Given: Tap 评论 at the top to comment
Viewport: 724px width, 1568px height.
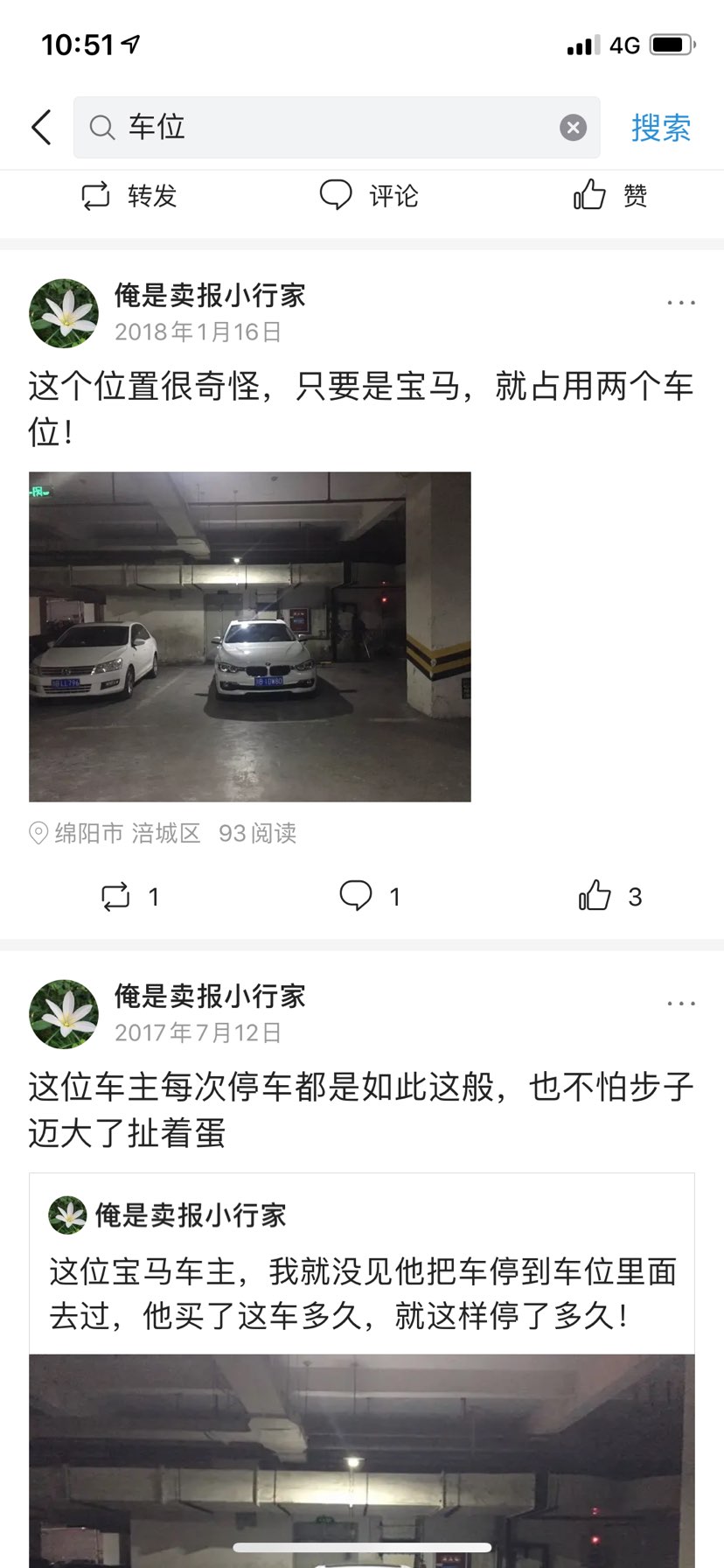Looking at the screenshot, I should click(369, 195).
